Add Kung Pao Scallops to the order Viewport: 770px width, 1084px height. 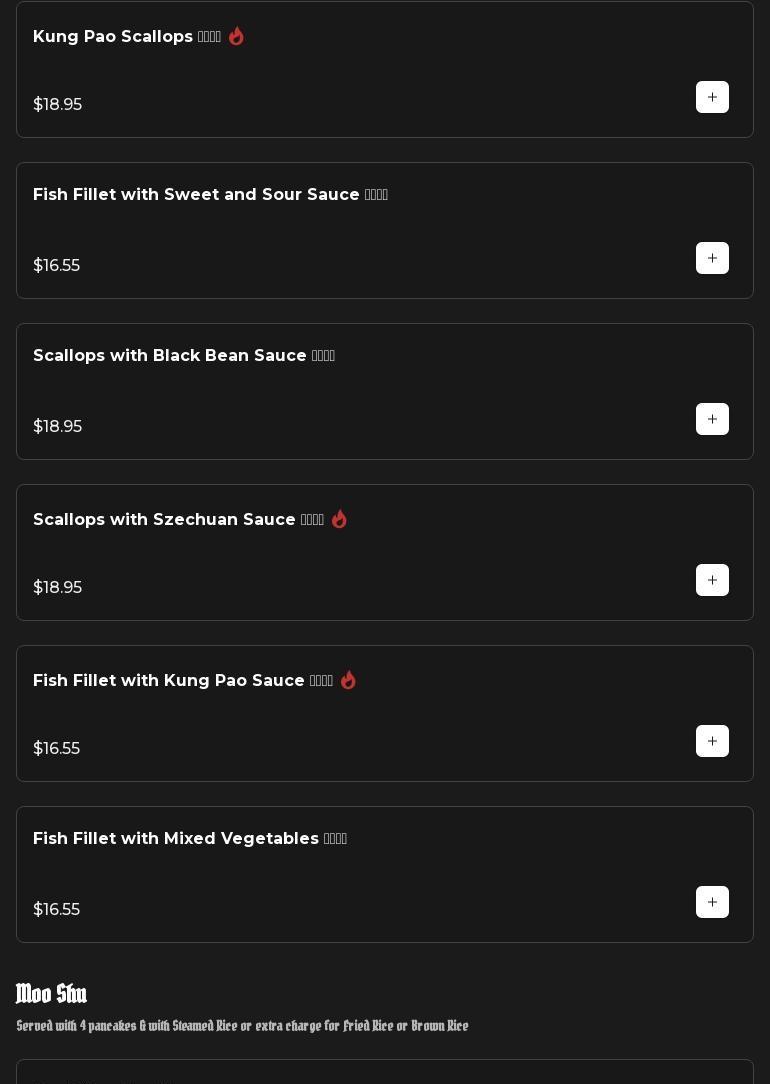(712, 97)
